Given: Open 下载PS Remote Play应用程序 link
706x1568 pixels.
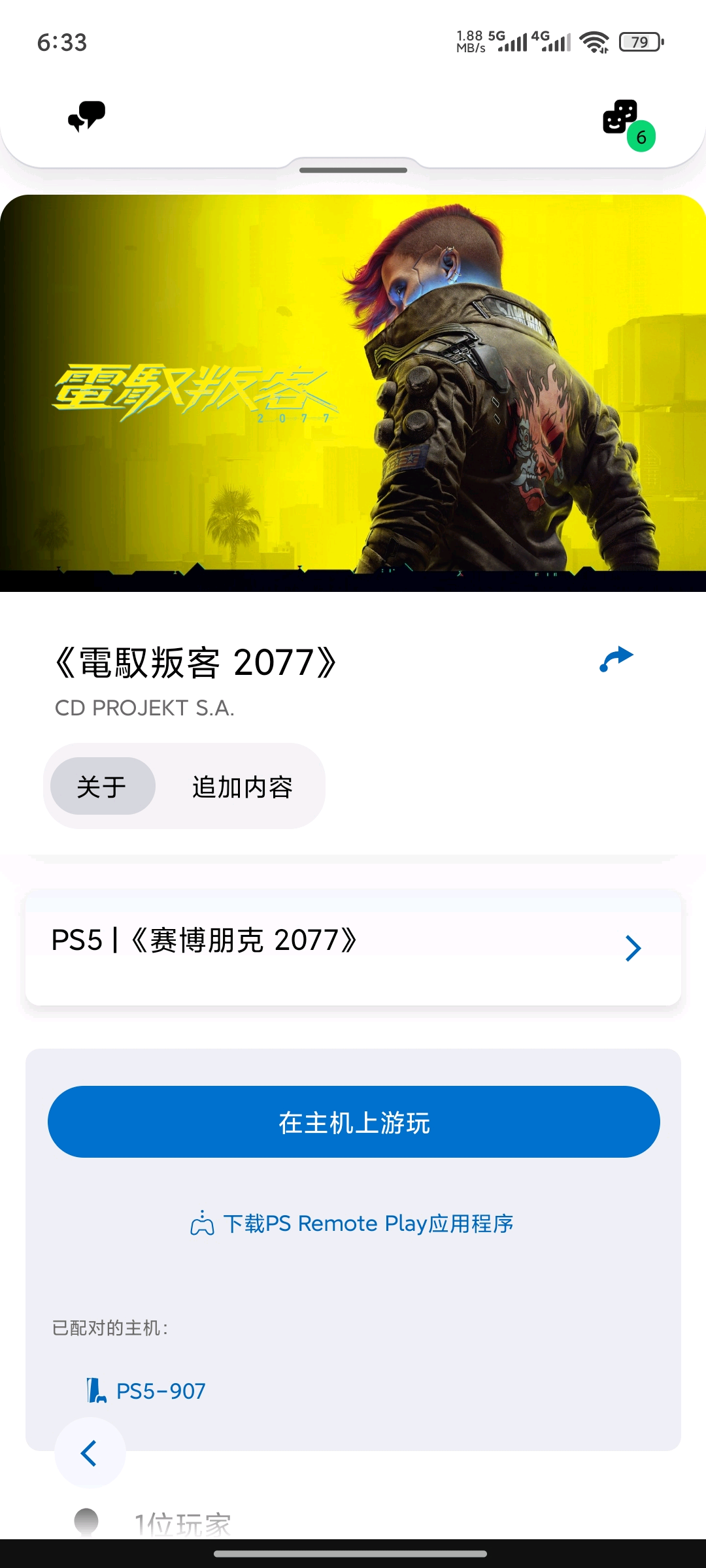Looking at the screenshot, I should pyautogui.click(x=353, y=1223).
